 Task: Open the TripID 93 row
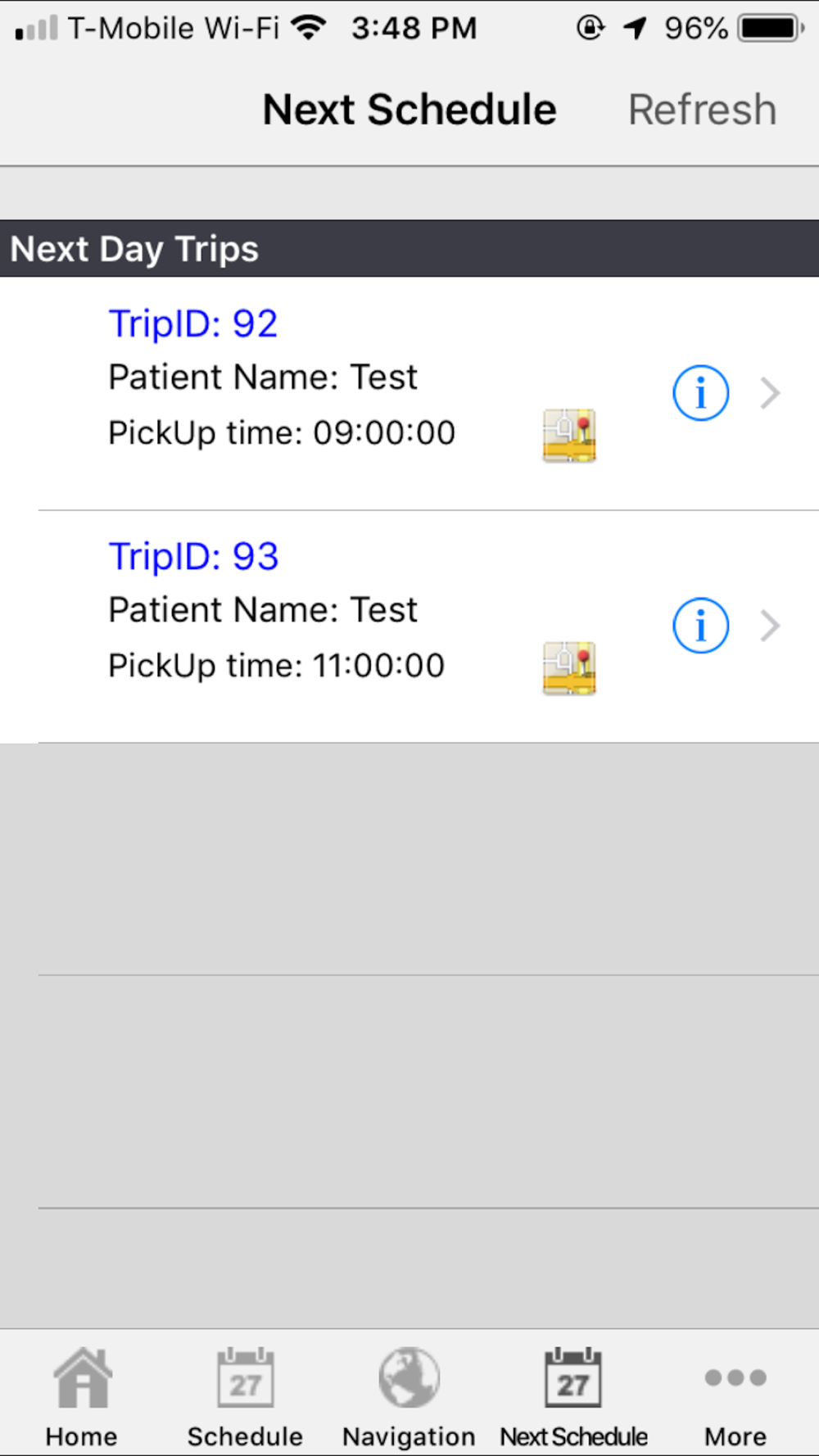point(409,626)
